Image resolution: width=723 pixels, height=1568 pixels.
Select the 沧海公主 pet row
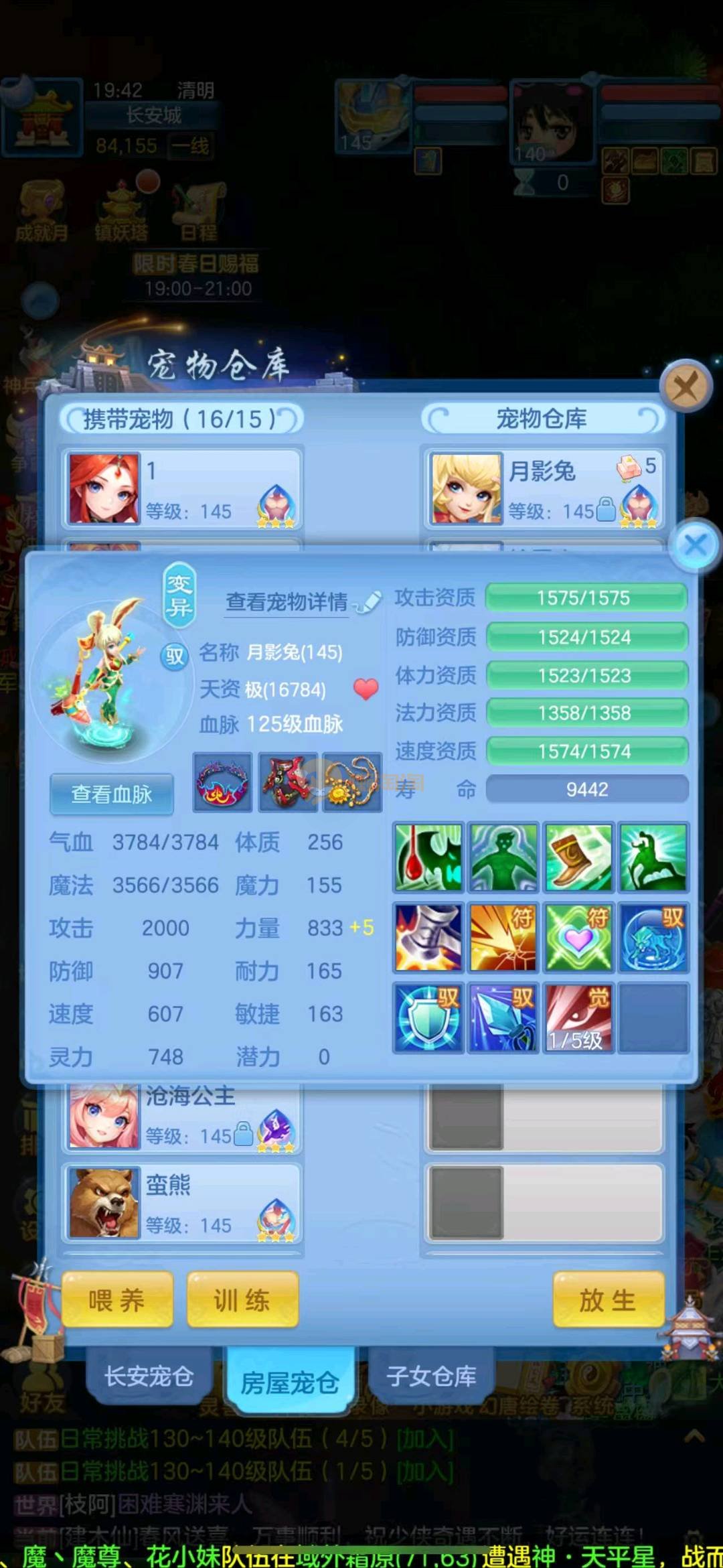point(182,1115)
